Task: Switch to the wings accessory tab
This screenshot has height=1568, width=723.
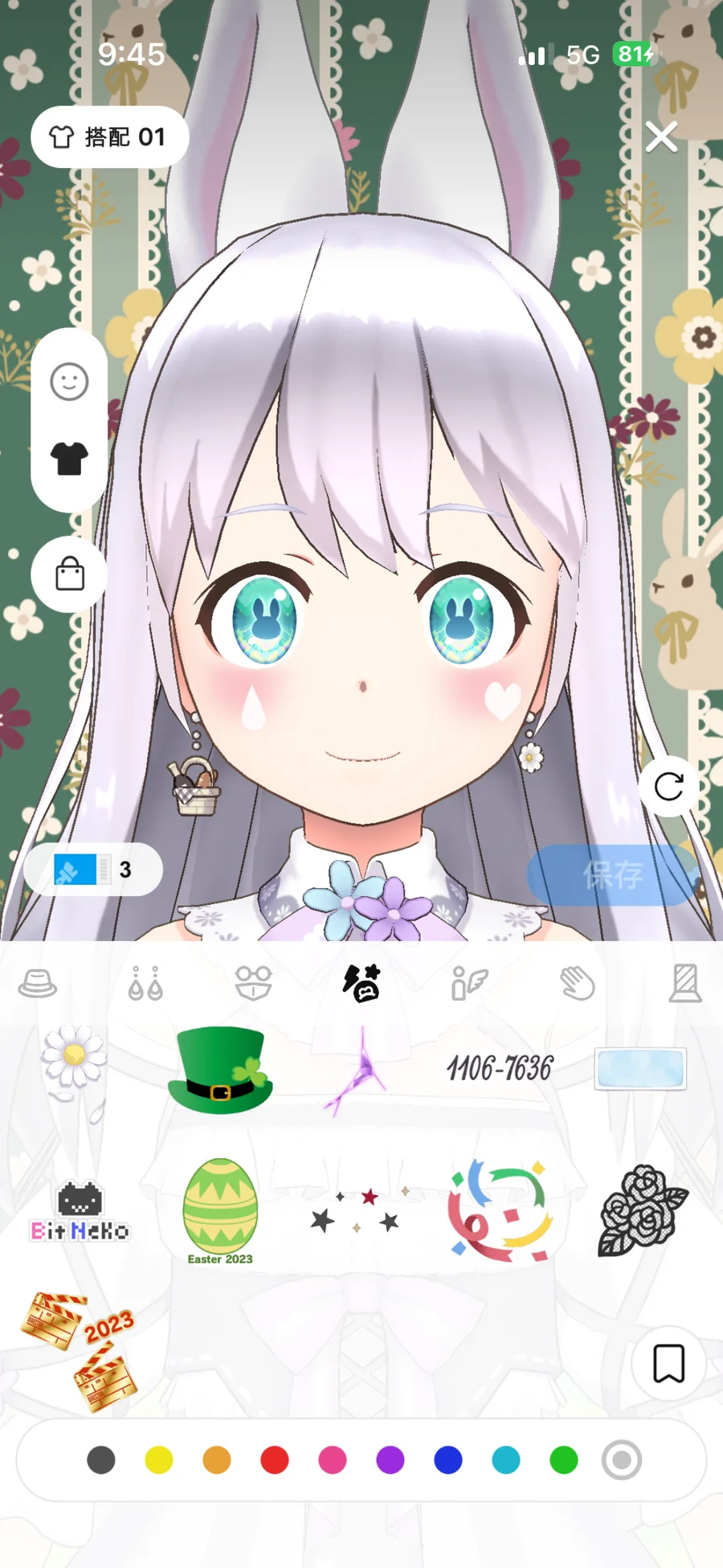Action: click(469, 983)
